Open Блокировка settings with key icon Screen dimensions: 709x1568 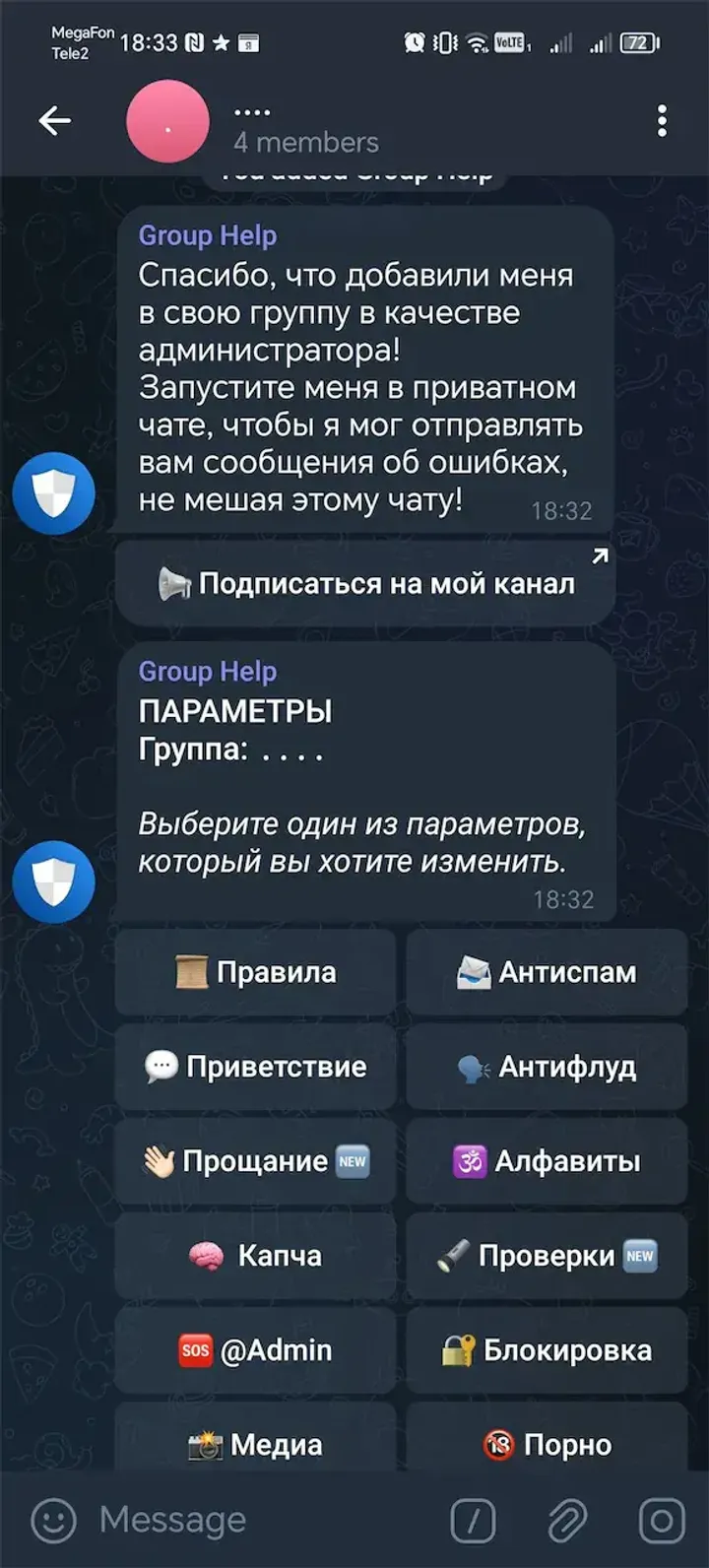pos(547,1350)
